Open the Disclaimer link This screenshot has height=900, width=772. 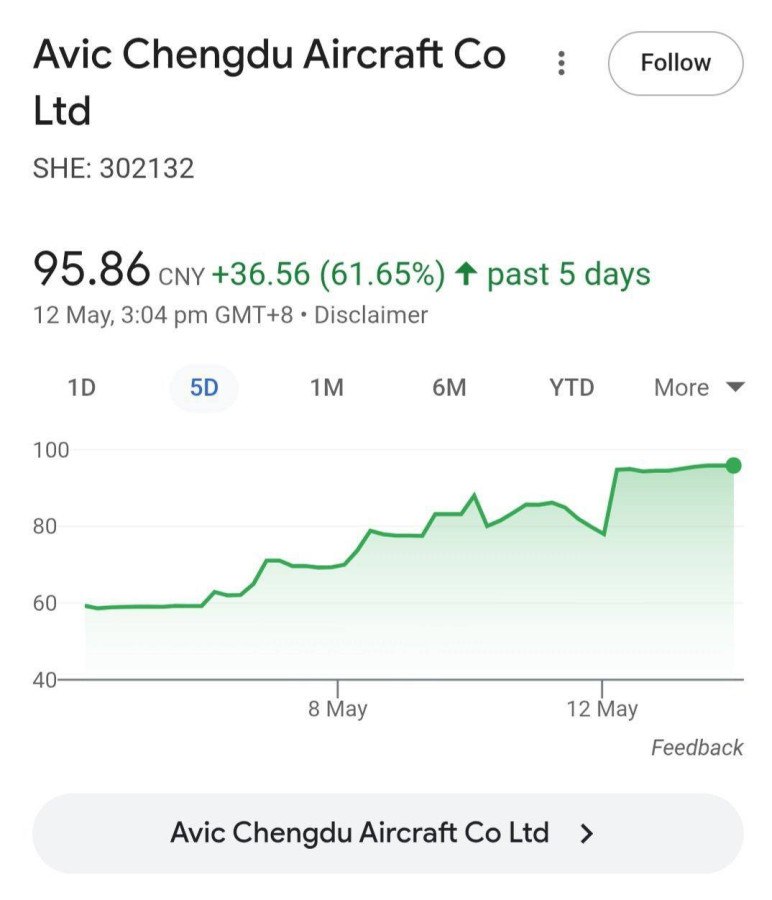point(371,315)
